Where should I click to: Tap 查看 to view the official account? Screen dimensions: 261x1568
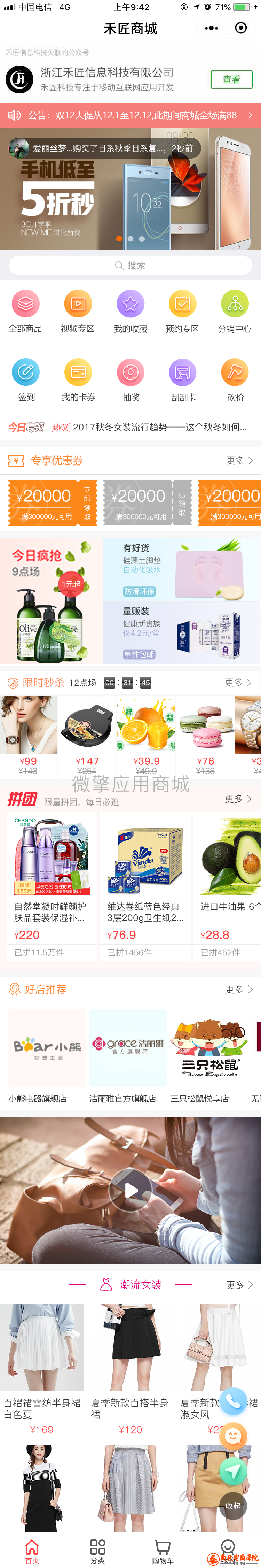point(231,79)
